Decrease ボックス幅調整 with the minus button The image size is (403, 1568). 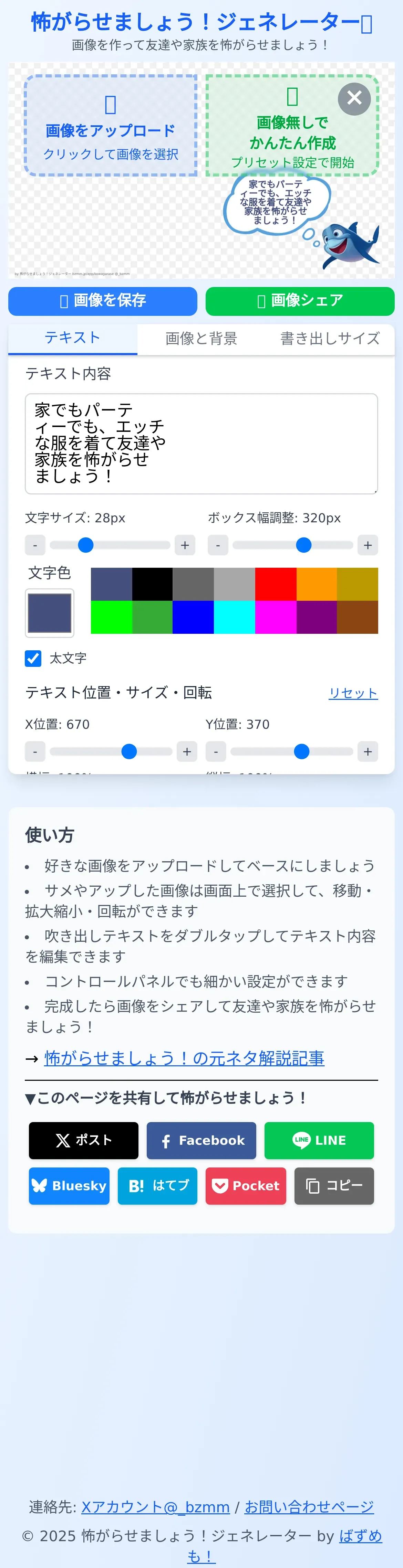[218, 545]
